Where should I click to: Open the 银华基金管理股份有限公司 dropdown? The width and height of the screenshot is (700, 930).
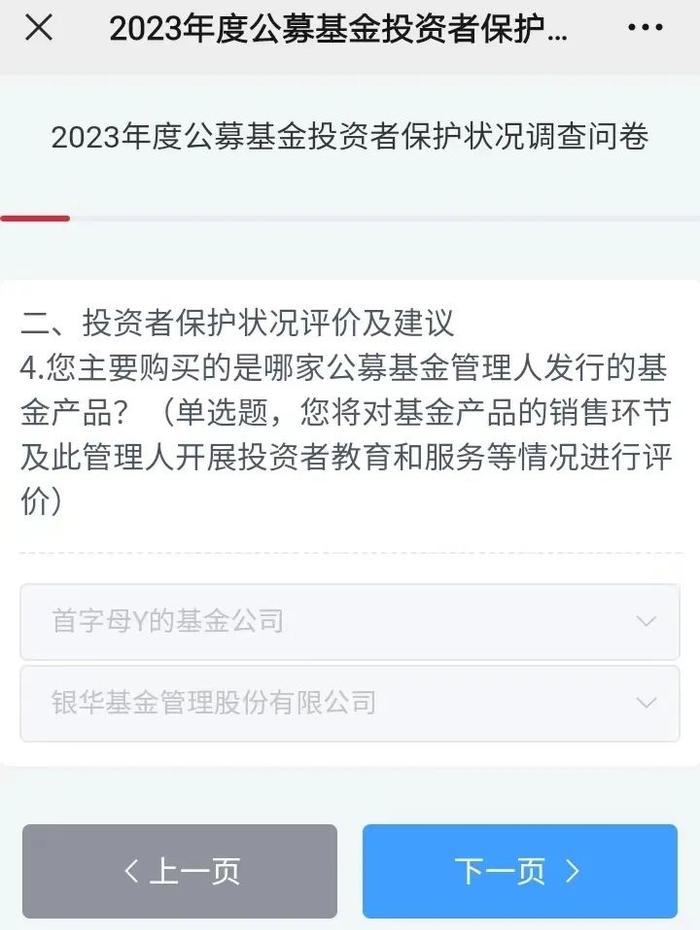click(x=350, y=703)
